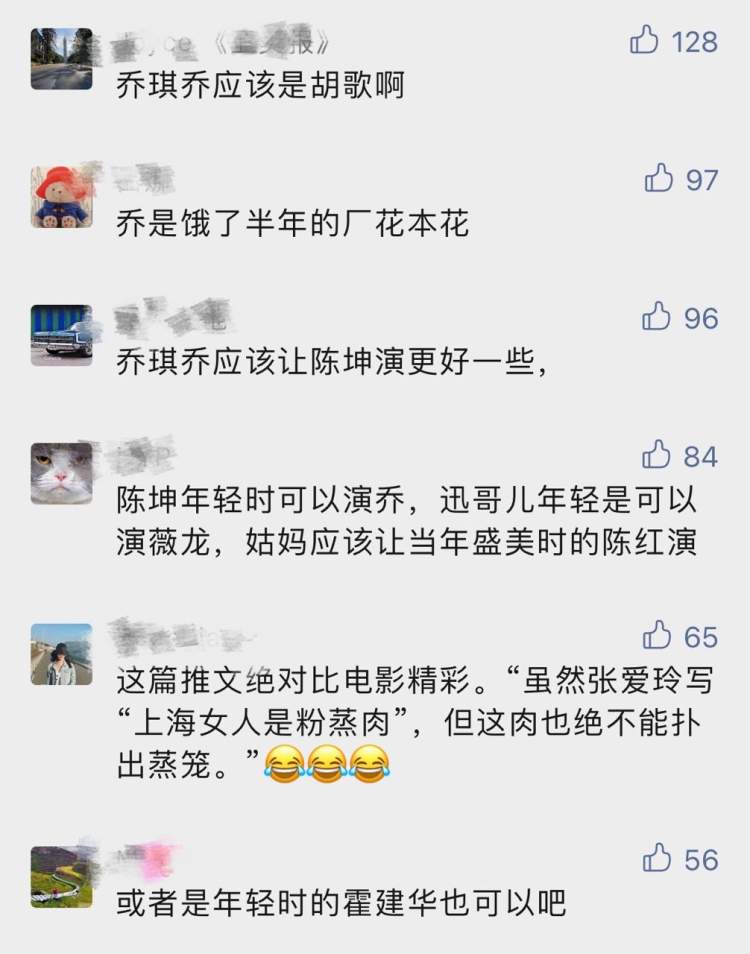Like the comment about 霍建华
Image resolution: width=750 pixels, height=954 pixels.
[657, 858]
